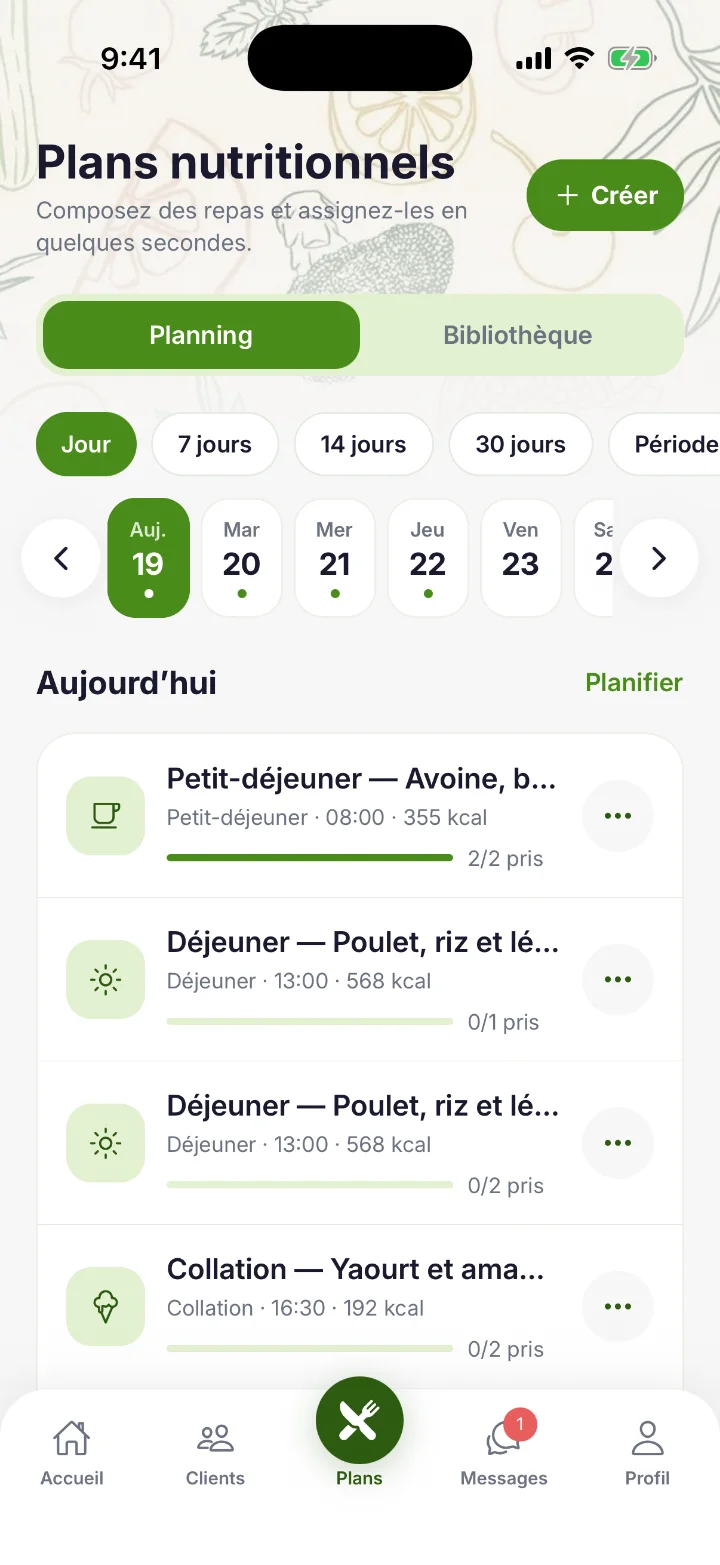
Task: Open options menu for the Collation meal
Action: [618, 1306]
